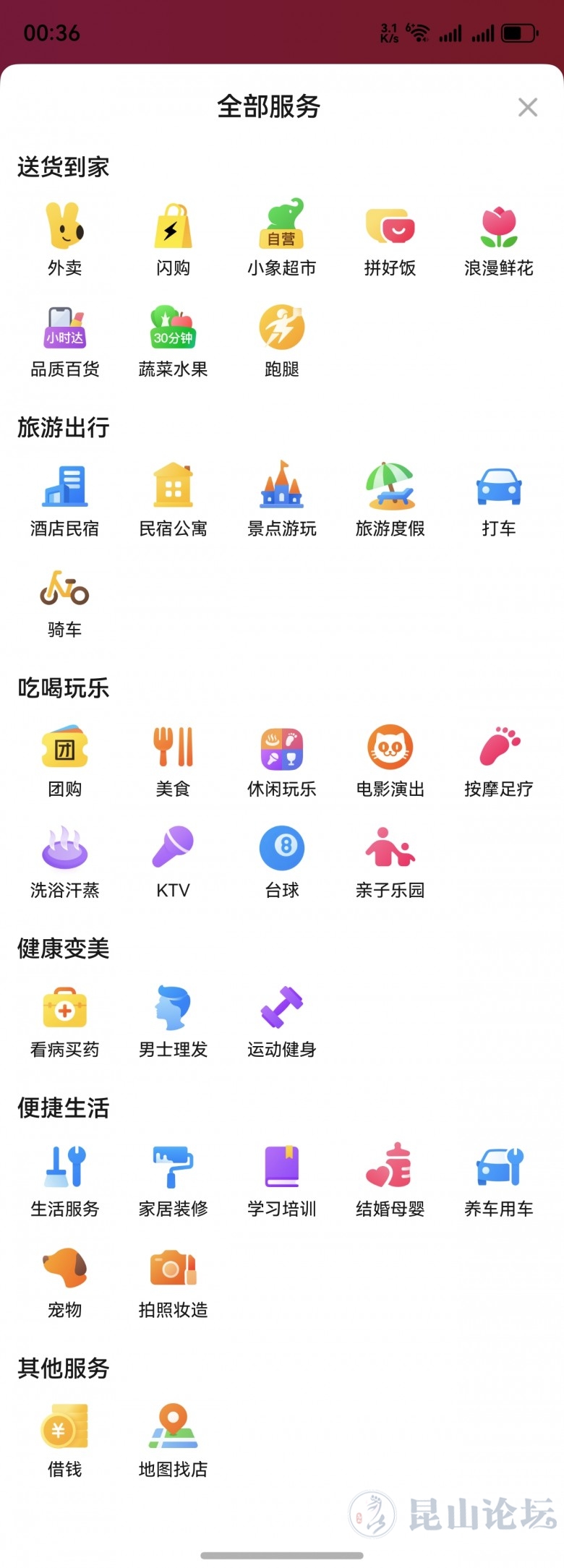Open 地图找店 map store finder

coord(174,1438)
